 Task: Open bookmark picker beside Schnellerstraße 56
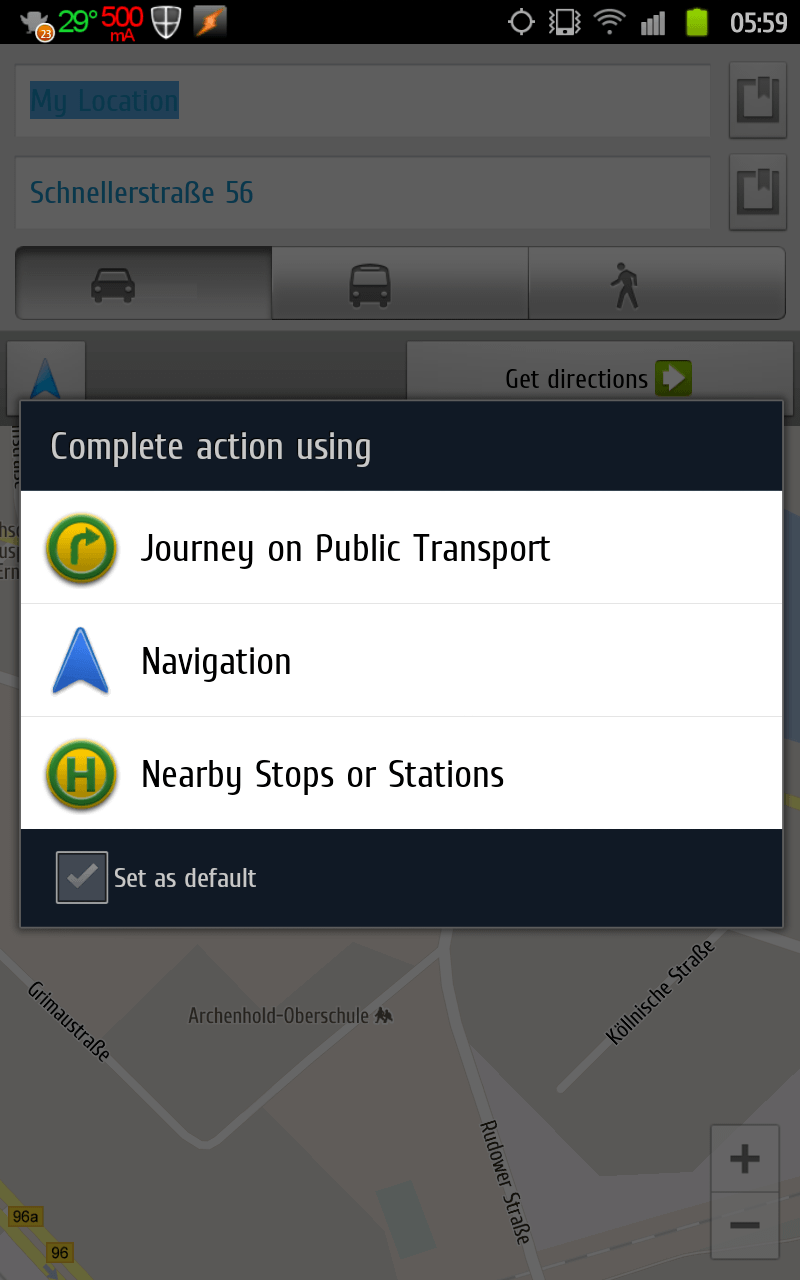tap(757, 192)
